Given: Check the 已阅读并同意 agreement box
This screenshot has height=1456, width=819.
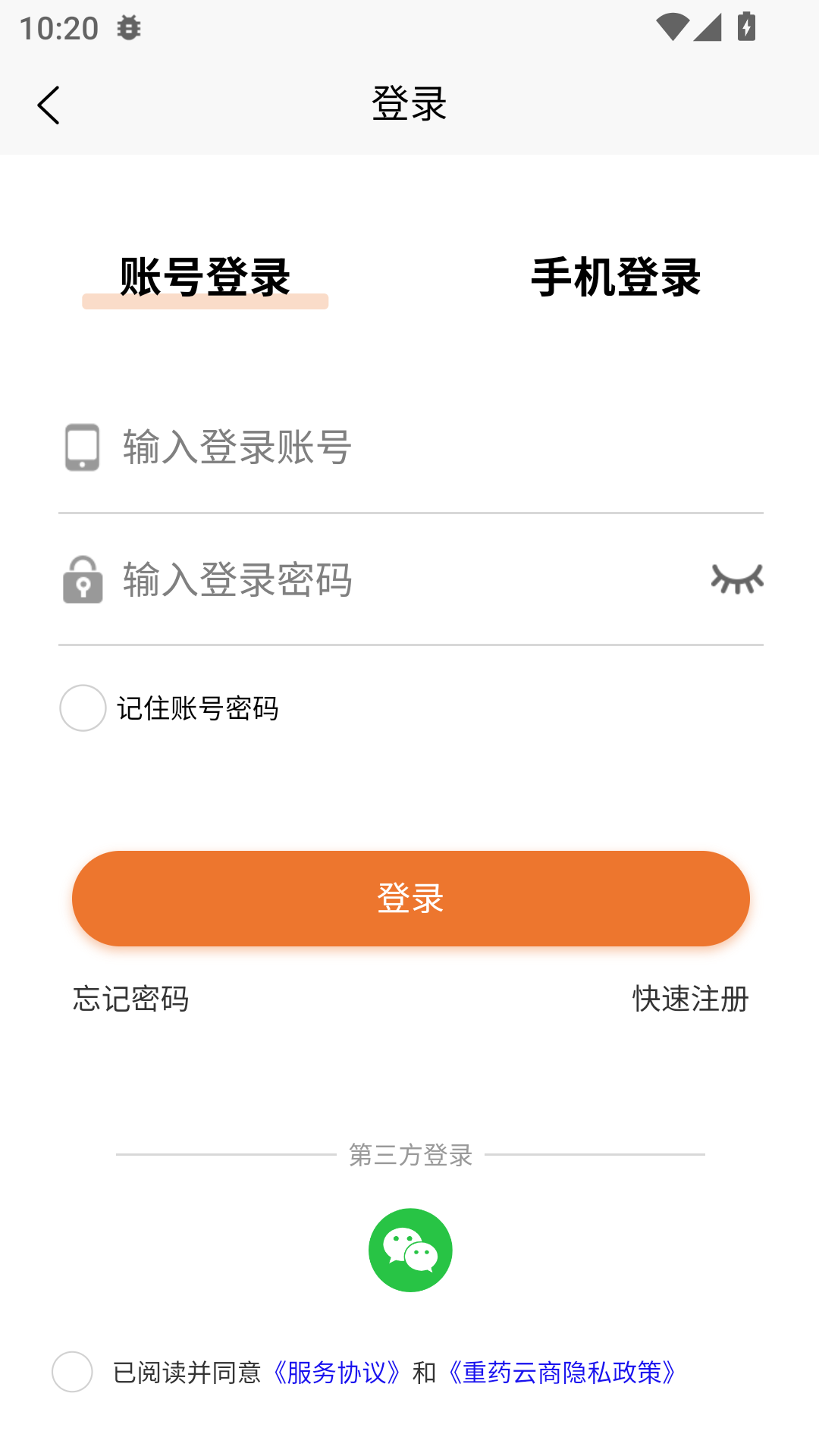Looking at the screenshot, I should coord(72,1372).
